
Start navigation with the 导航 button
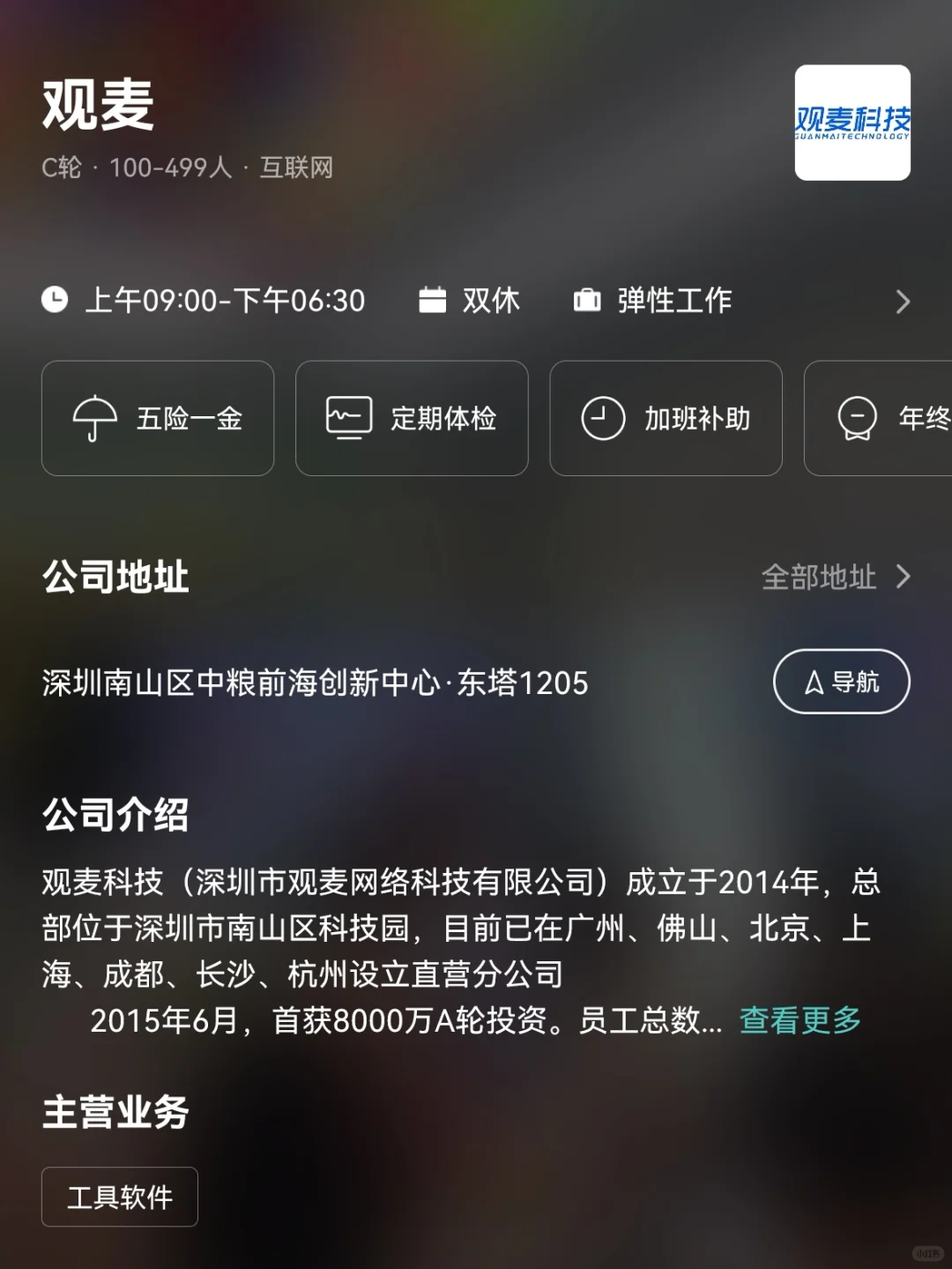[841, 682]
